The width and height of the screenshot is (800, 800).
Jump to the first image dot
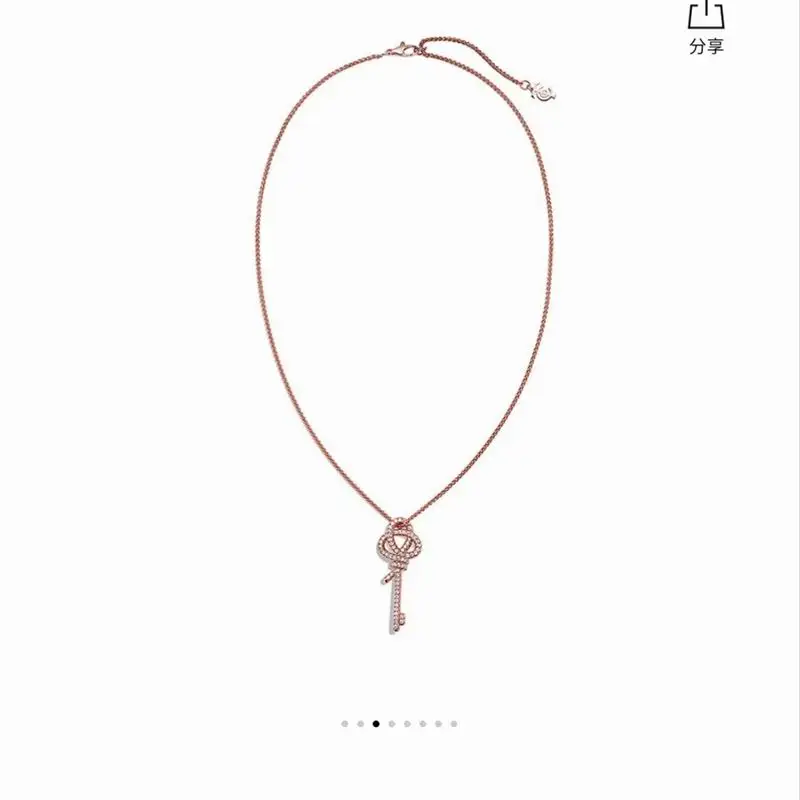pyautogui.click(x=343, y=722)
